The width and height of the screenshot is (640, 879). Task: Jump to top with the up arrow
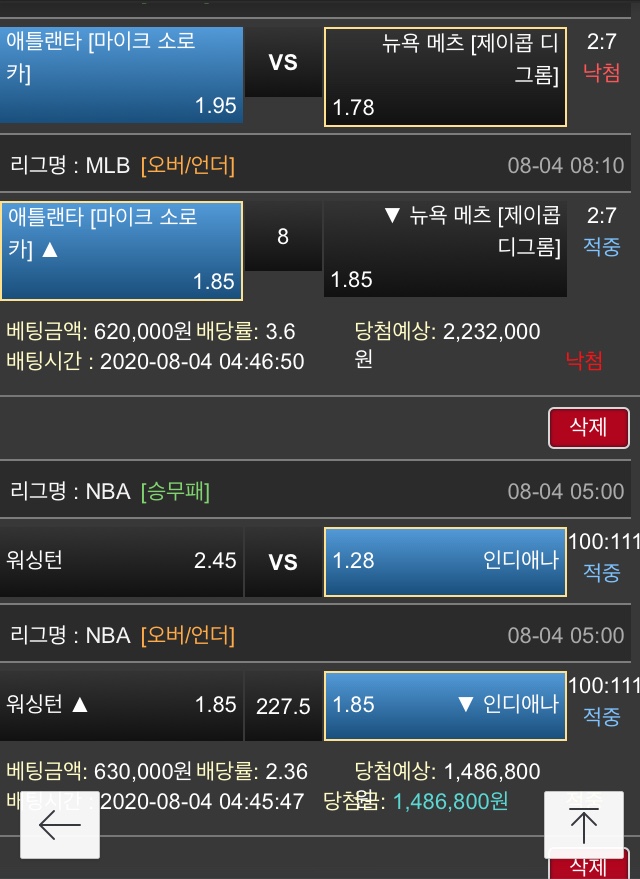pyautogui.click(x=583, y=825)
